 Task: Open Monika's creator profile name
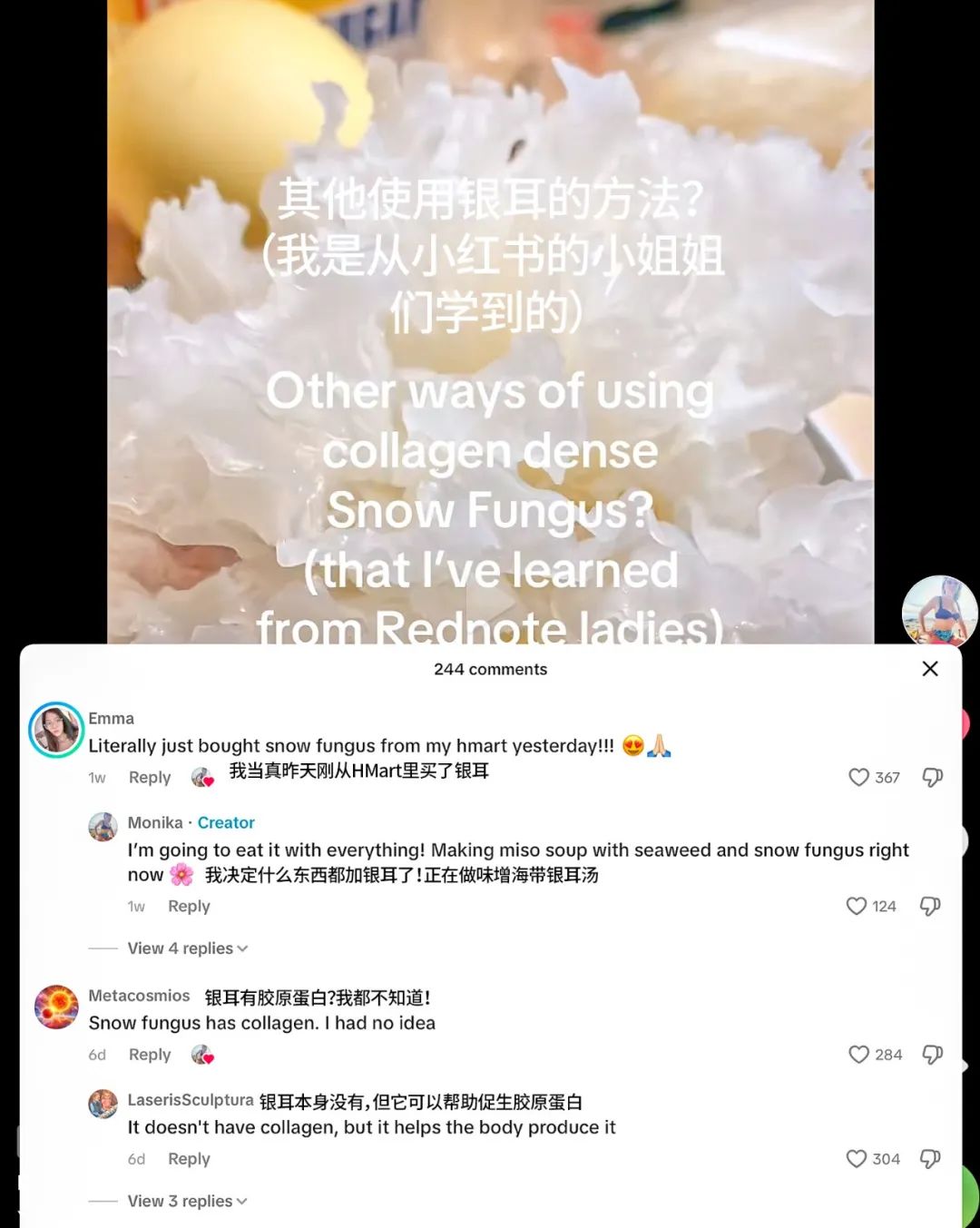(155, 822)
